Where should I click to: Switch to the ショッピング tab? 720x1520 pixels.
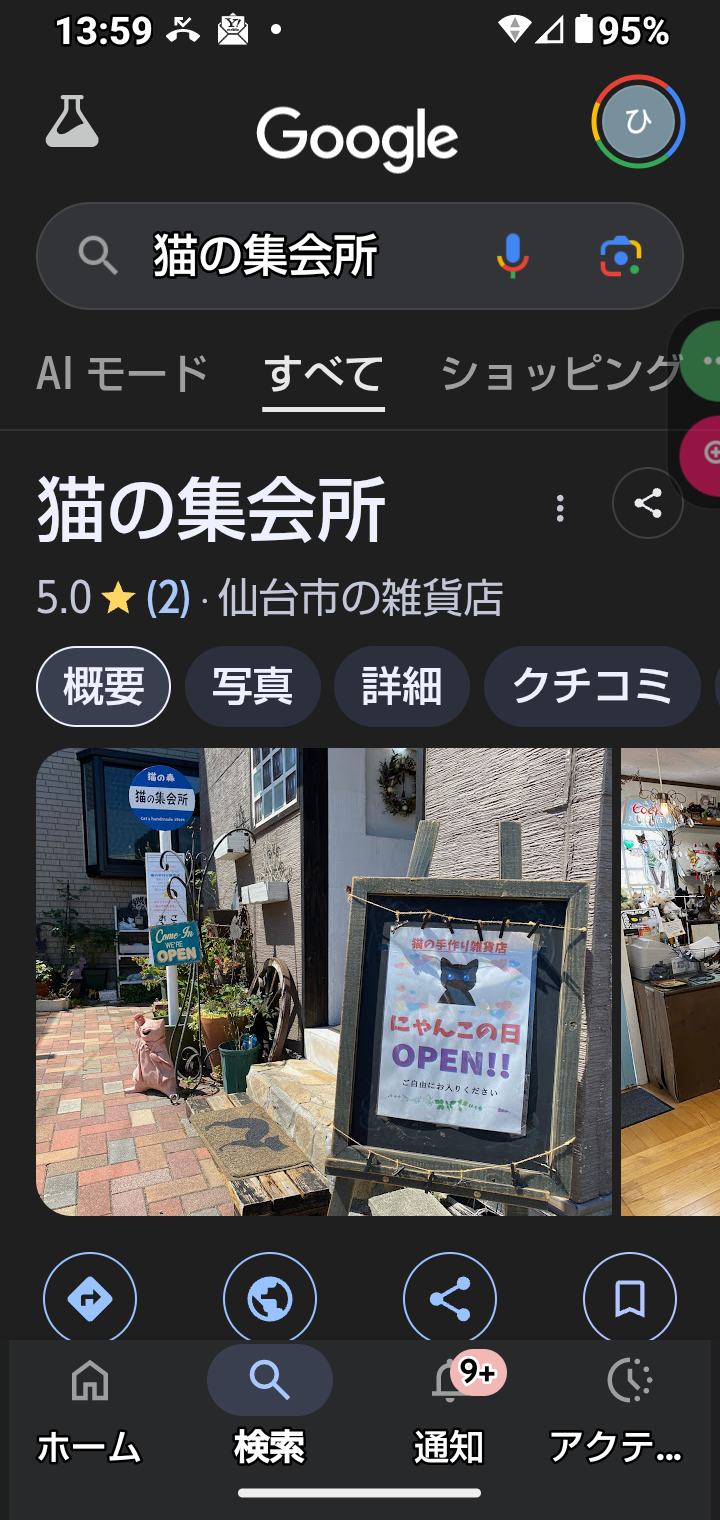coord(560,374)
